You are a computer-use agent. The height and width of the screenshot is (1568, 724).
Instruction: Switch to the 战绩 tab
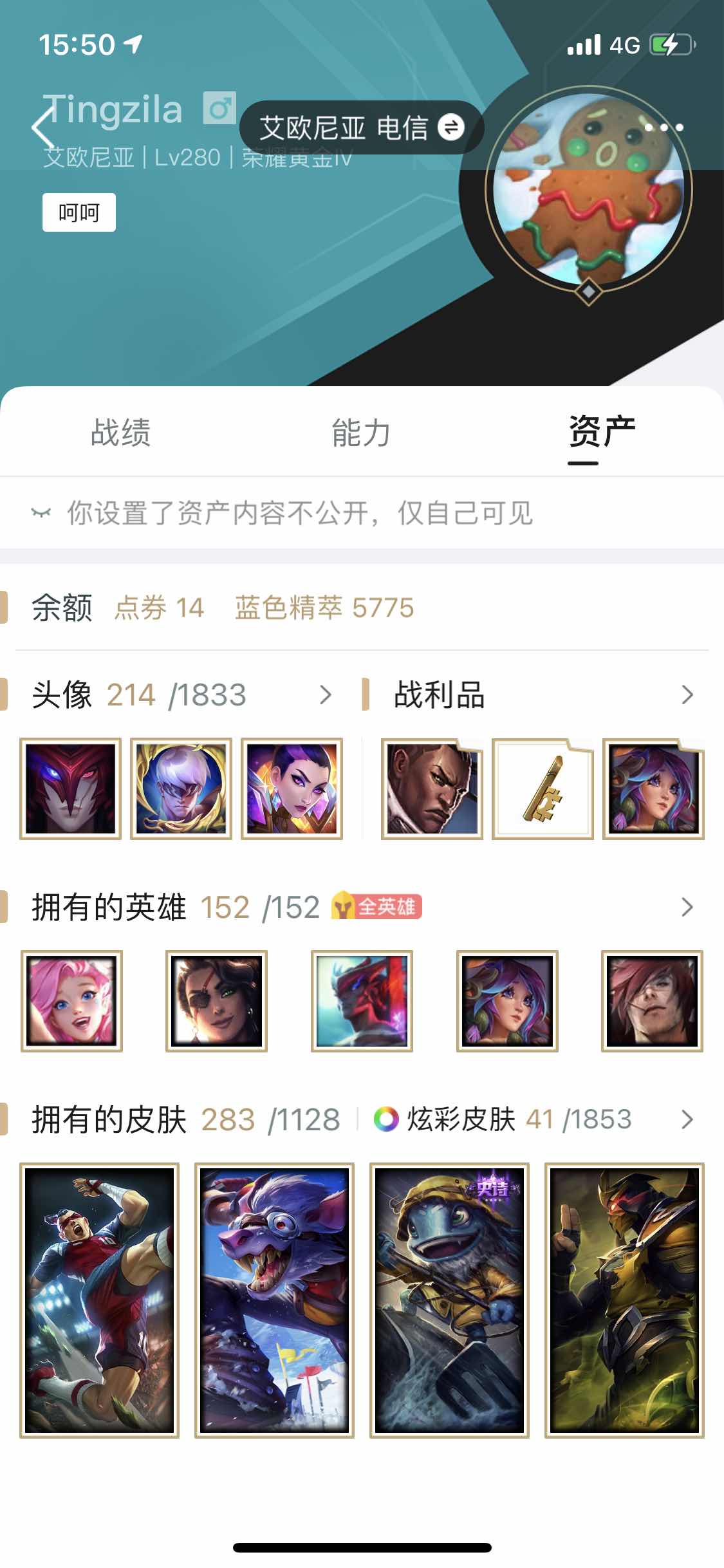[120, 432]
